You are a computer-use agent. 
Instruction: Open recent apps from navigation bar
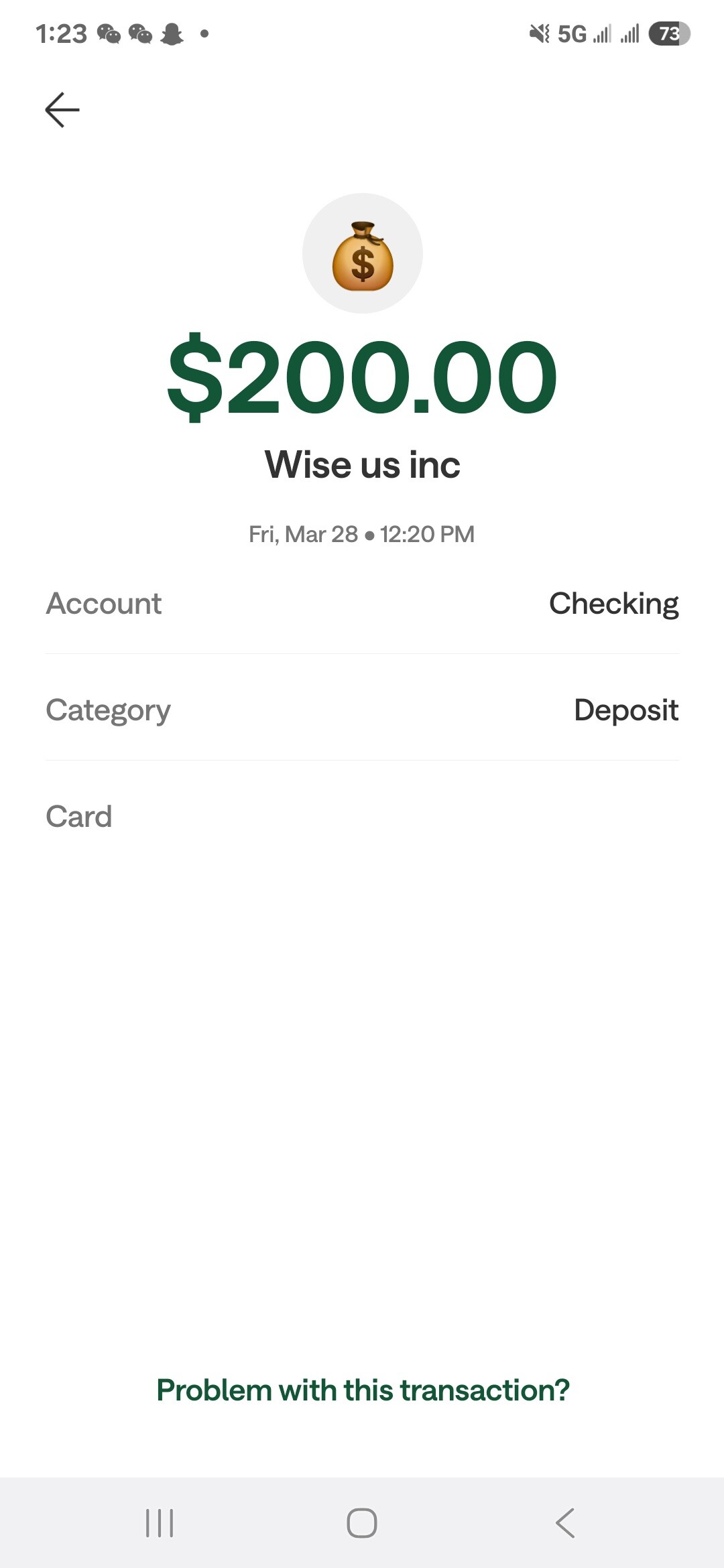(x=160, y=1523)
